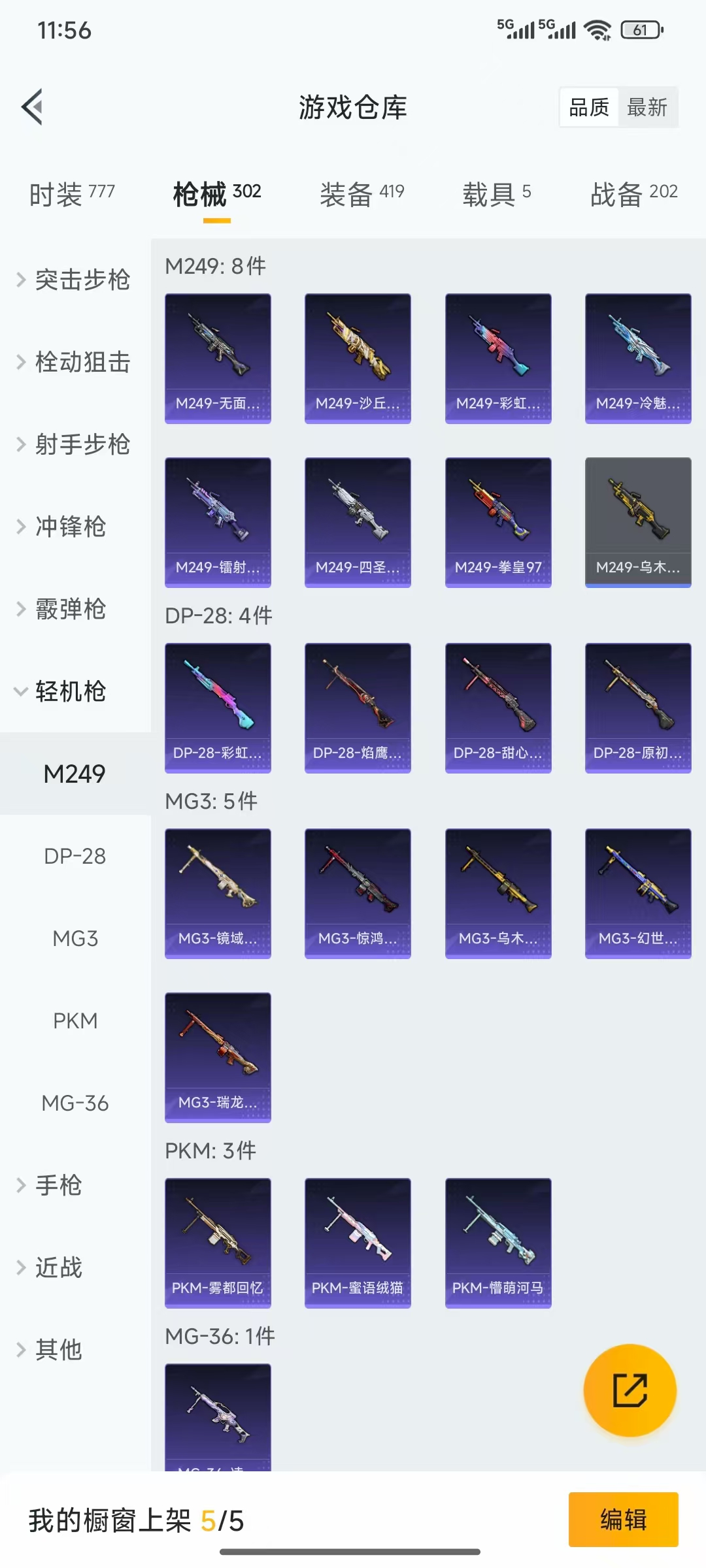This screenshot has width=706, height=1568.
Task: Sort items by 最新
Action: 647,107
